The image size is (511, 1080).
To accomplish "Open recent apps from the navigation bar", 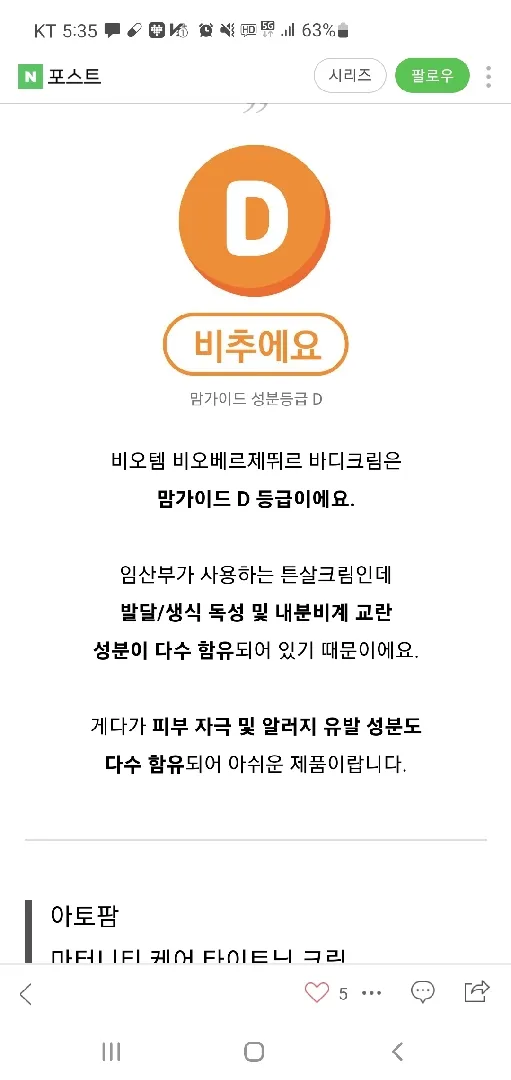I will [111, 1051].
